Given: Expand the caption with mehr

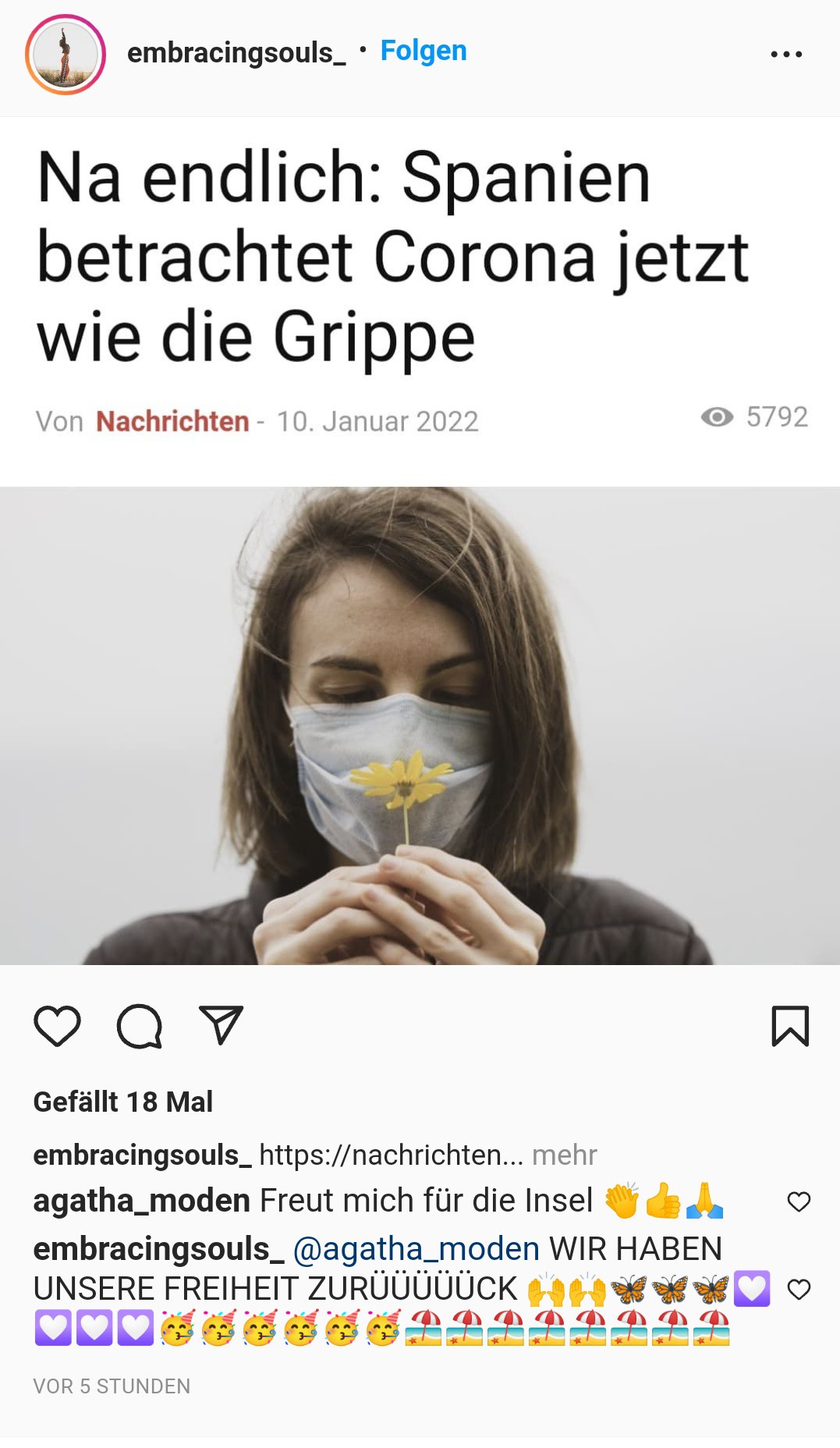Looking at the screenshot, I should pyautogui.click(x=565, y=1155).
